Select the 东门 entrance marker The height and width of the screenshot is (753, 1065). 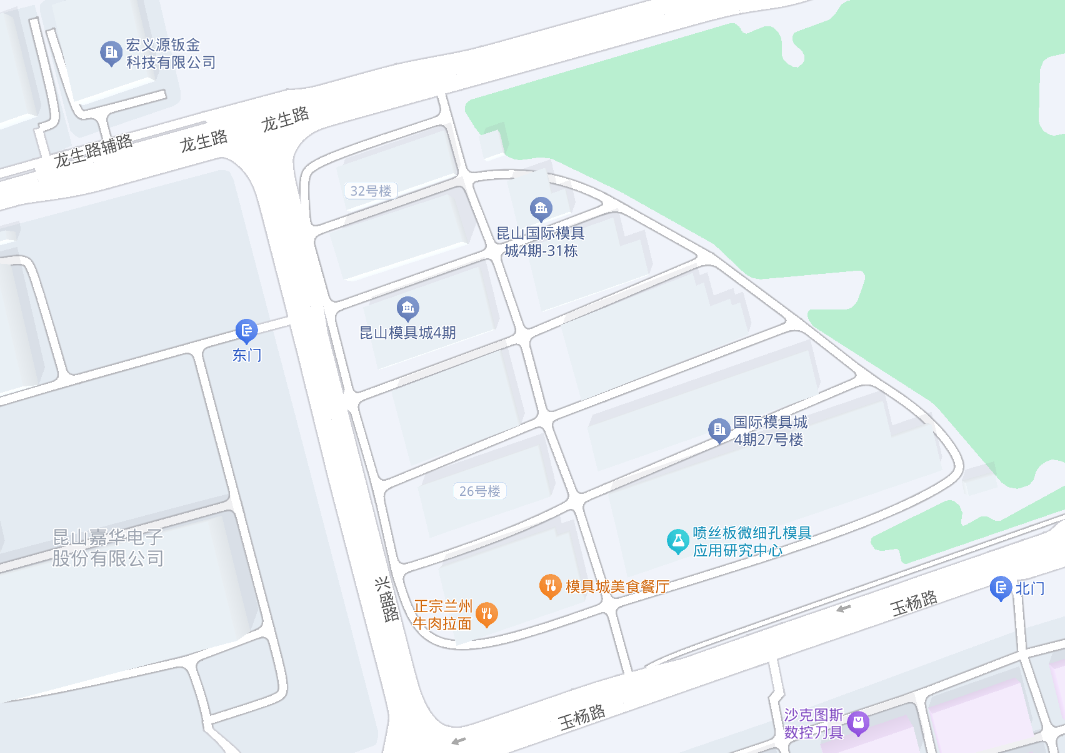[x=246, y=330]
